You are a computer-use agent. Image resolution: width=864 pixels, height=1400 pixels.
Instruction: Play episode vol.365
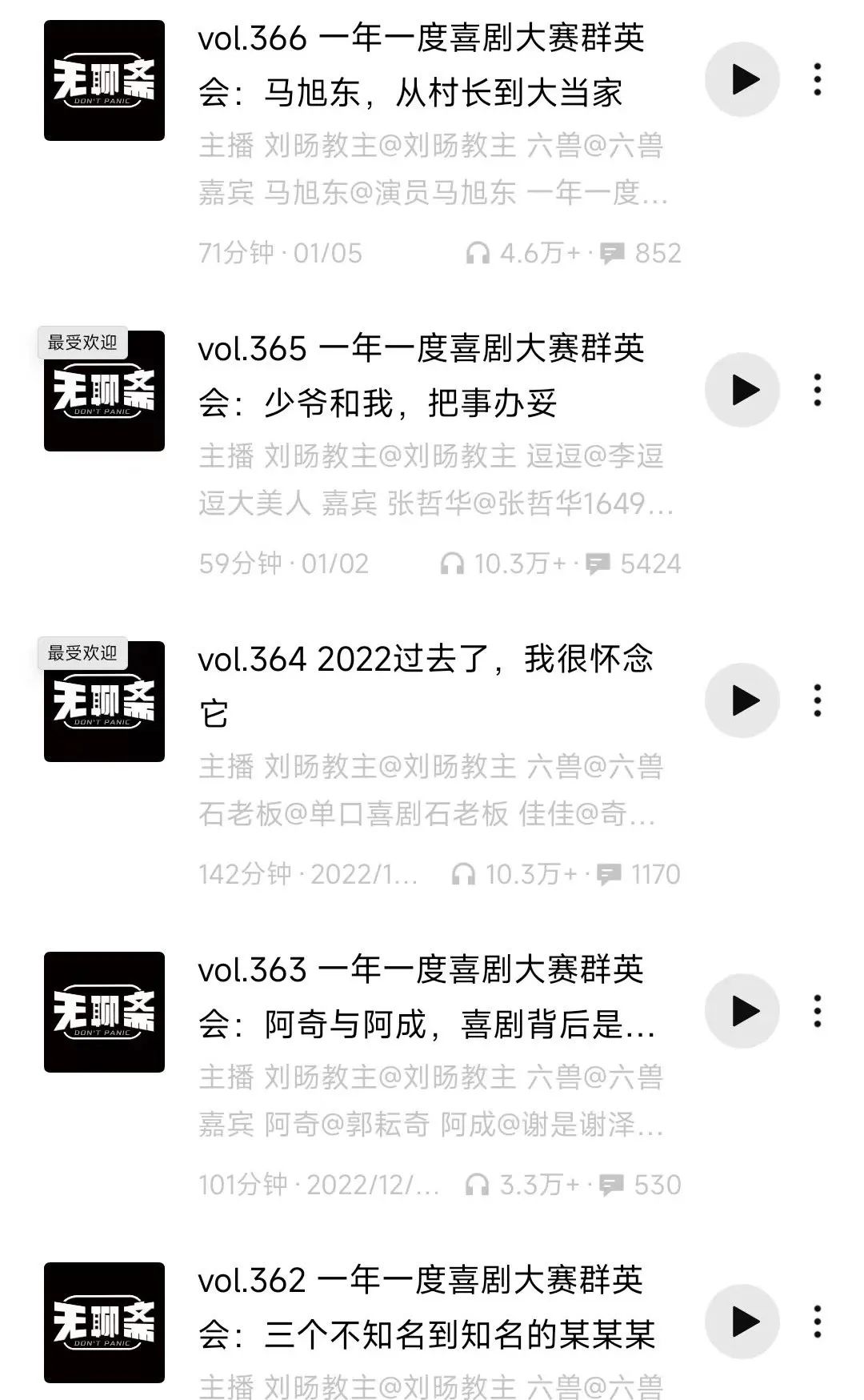pyautogui.click(x=742, y=390)
